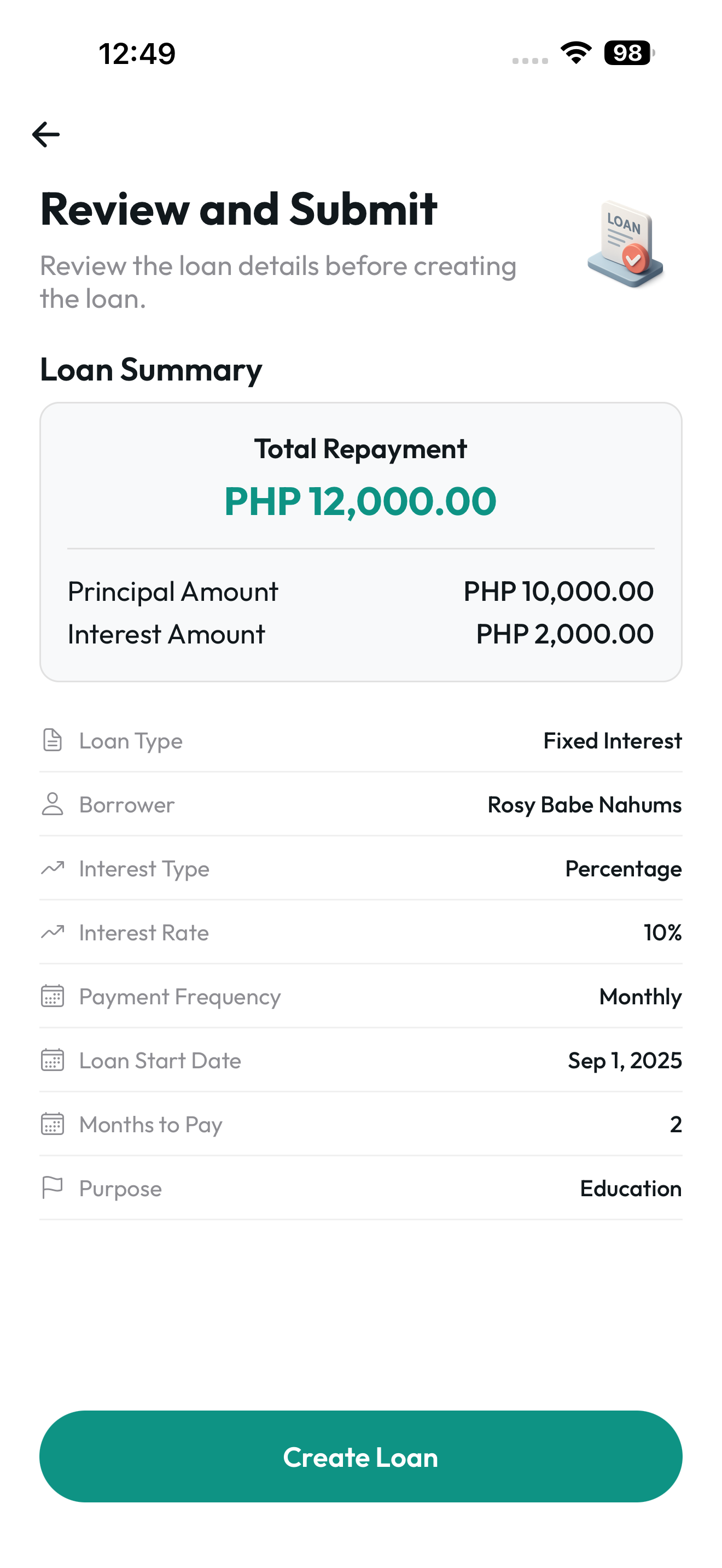Tap the trend arrow icon beside Interest Type
Viewport: 722px width, 1568px height.
[53, 869]
